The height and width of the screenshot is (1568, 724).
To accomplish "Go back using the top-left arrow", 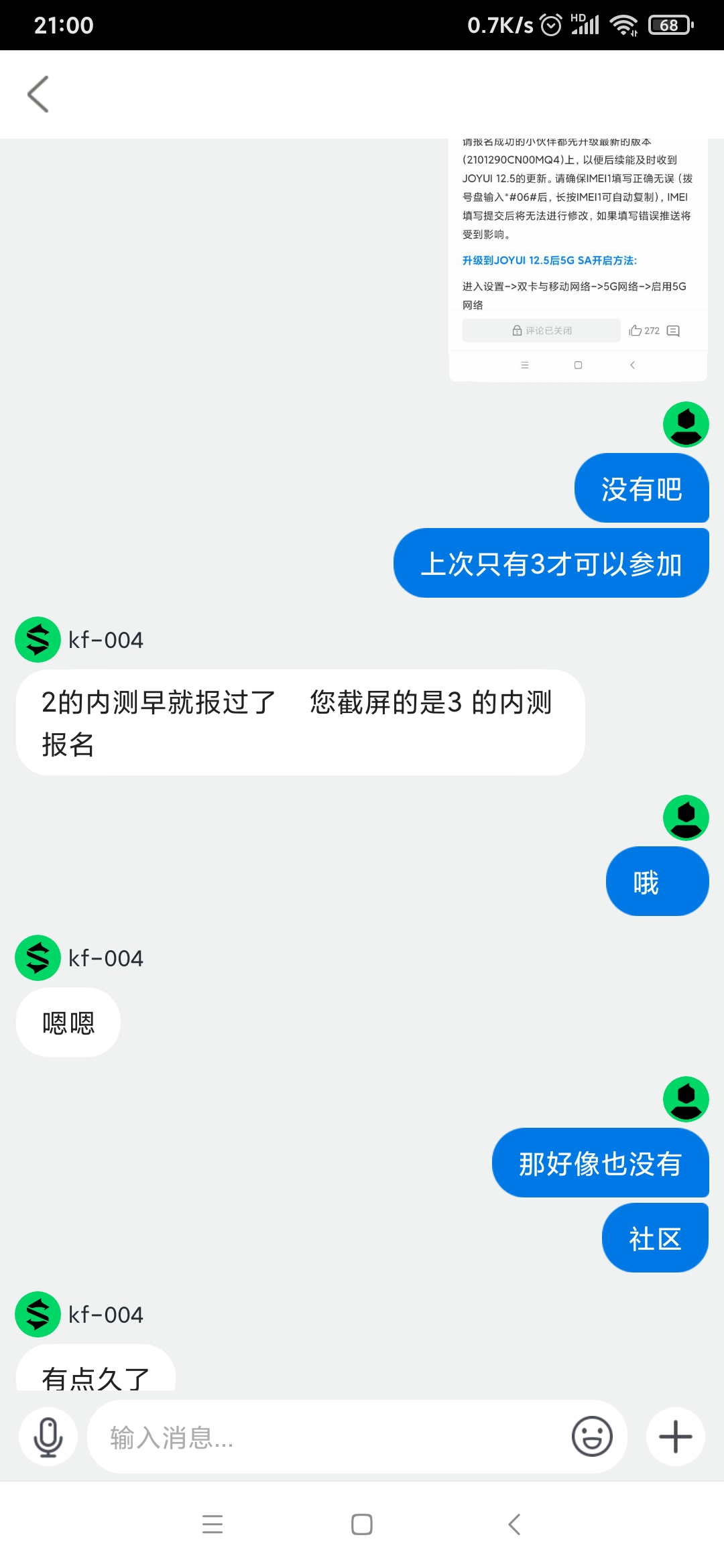I will 38,94.
